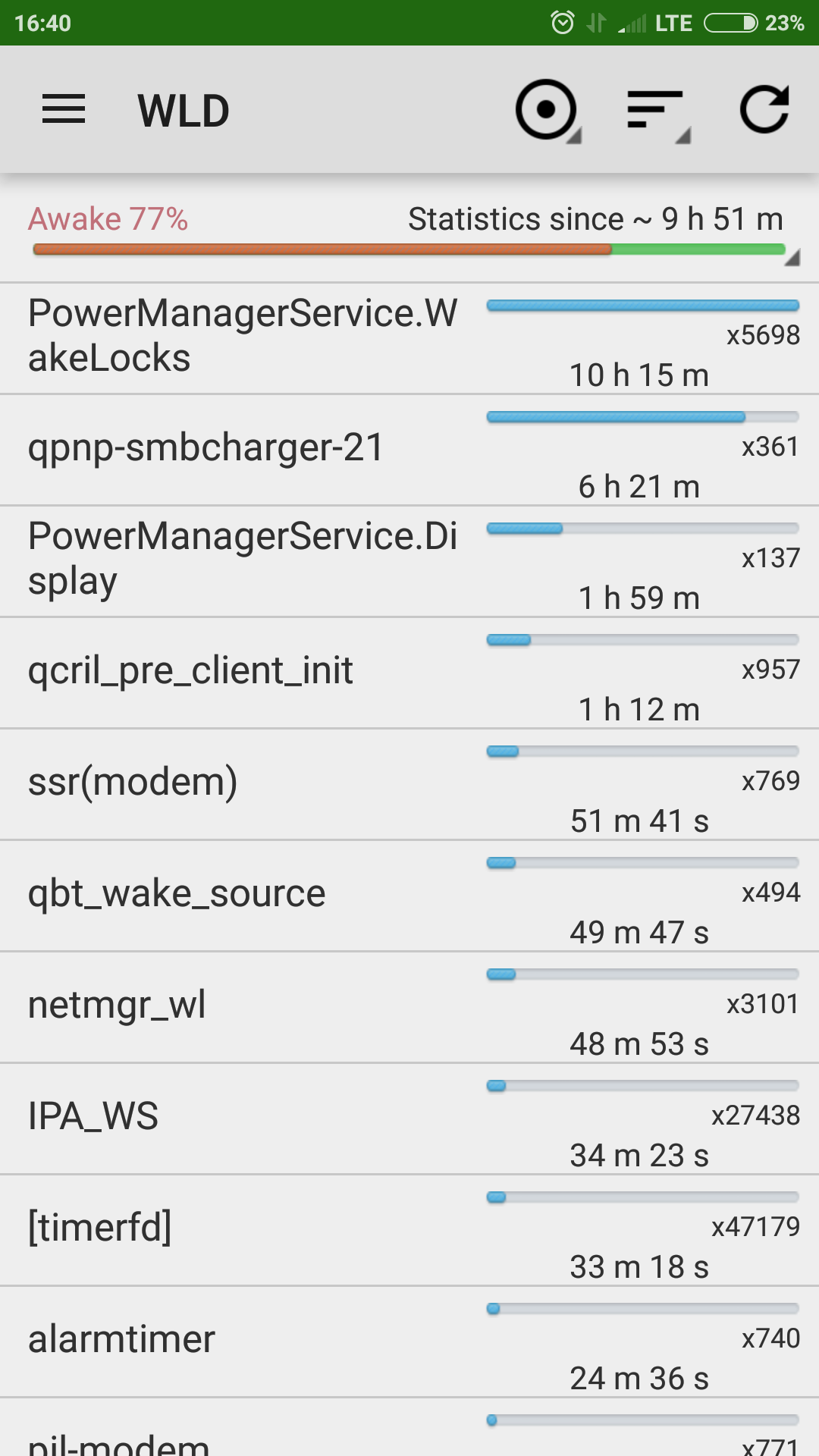
Task: View the IPA_WS row
Action: 409,1119
